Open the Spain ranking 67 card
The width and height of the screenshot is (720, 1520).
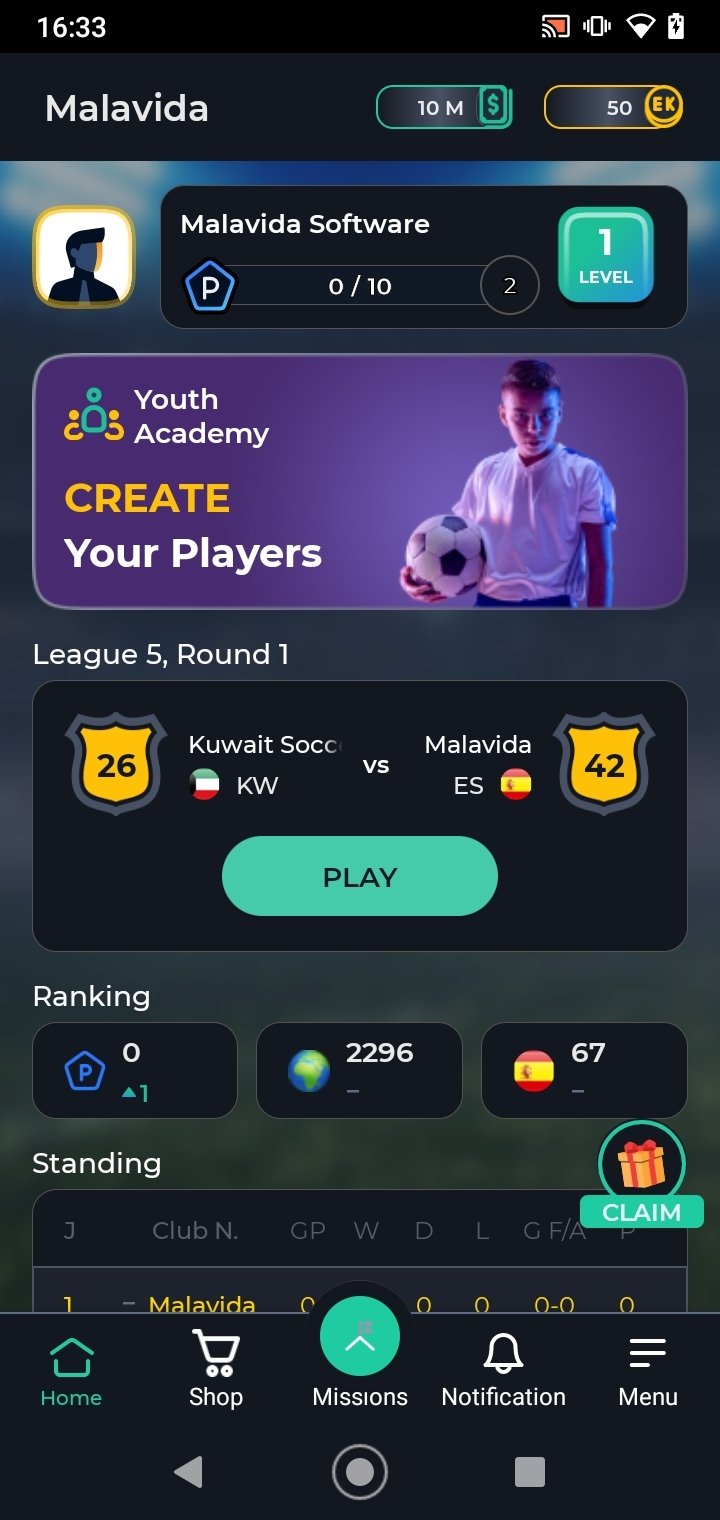584,1070
